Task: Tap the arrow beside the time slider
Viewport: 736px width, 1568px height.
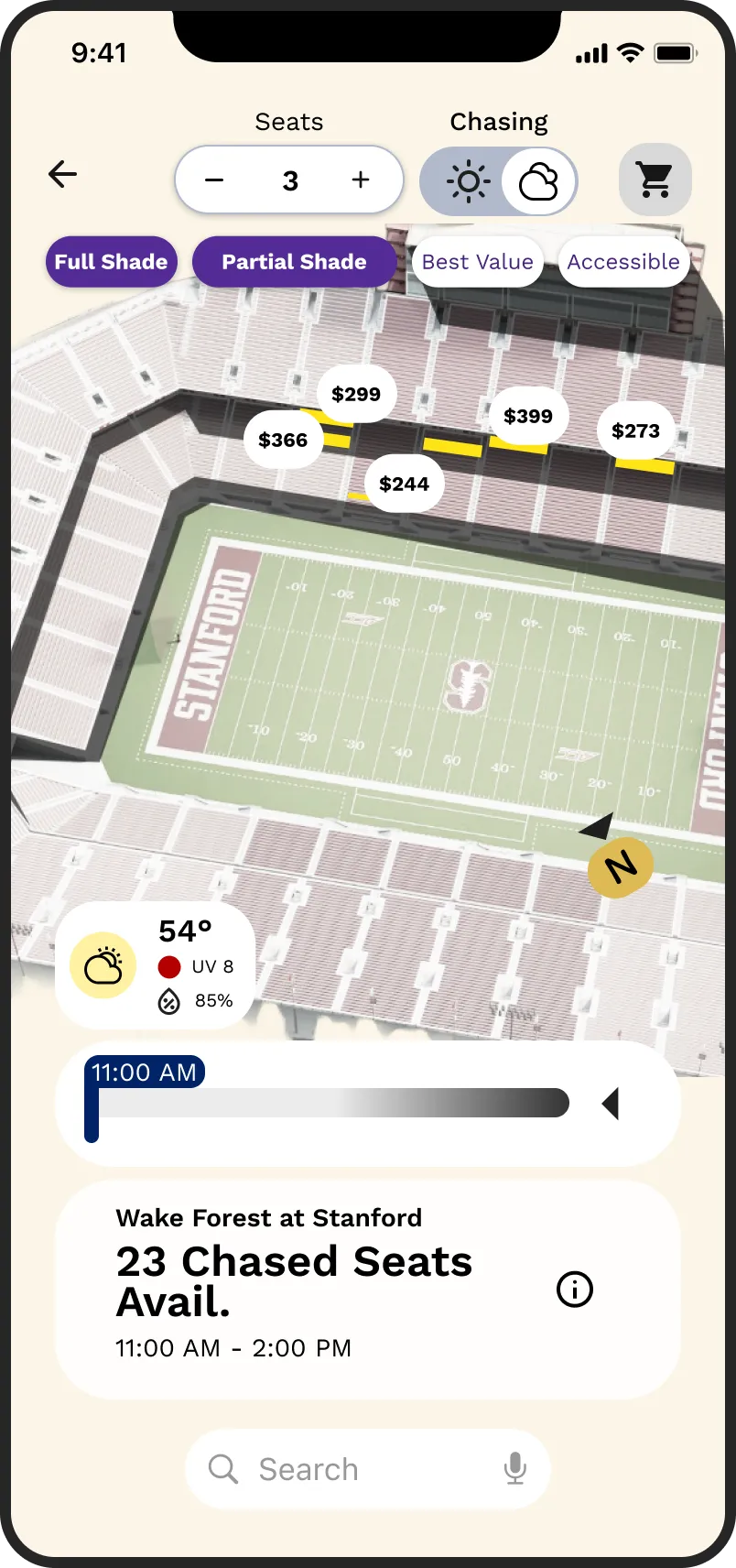Action: coord(611,1104)
